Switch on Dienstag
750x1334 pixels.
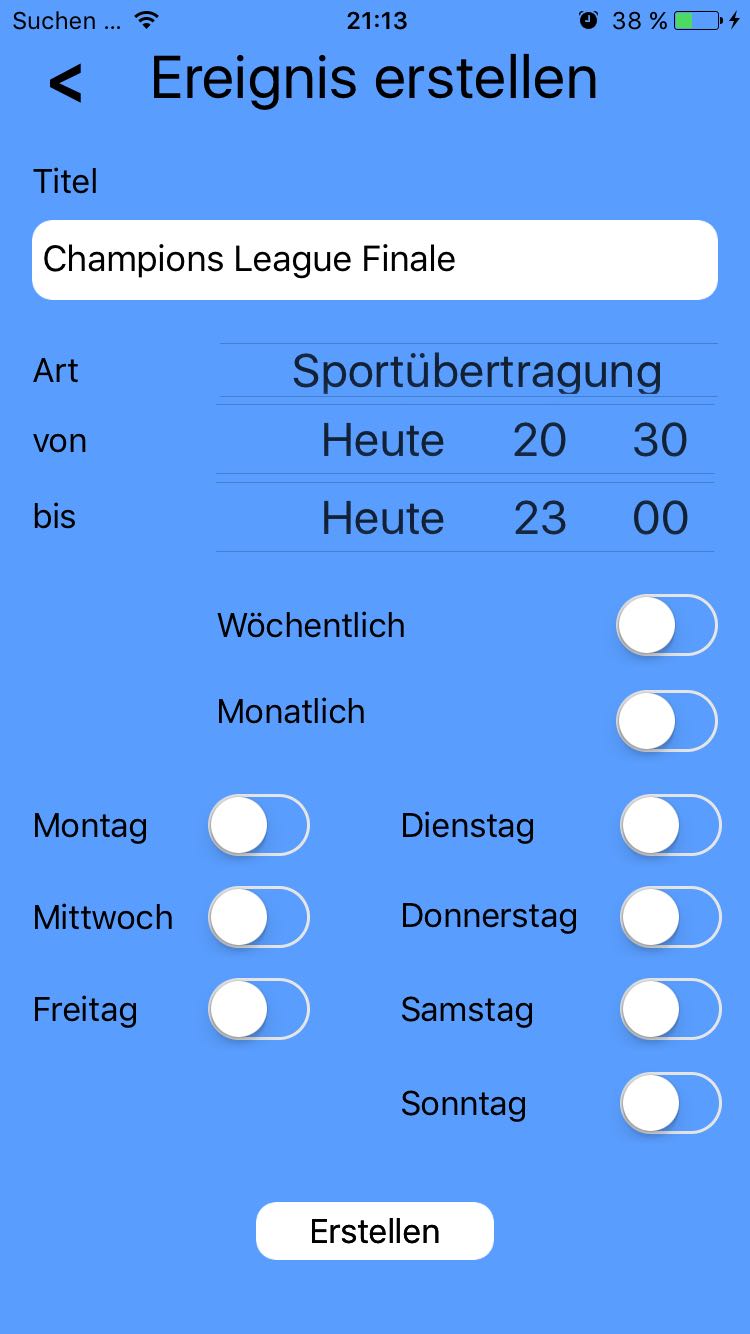(x=670, y=825)
